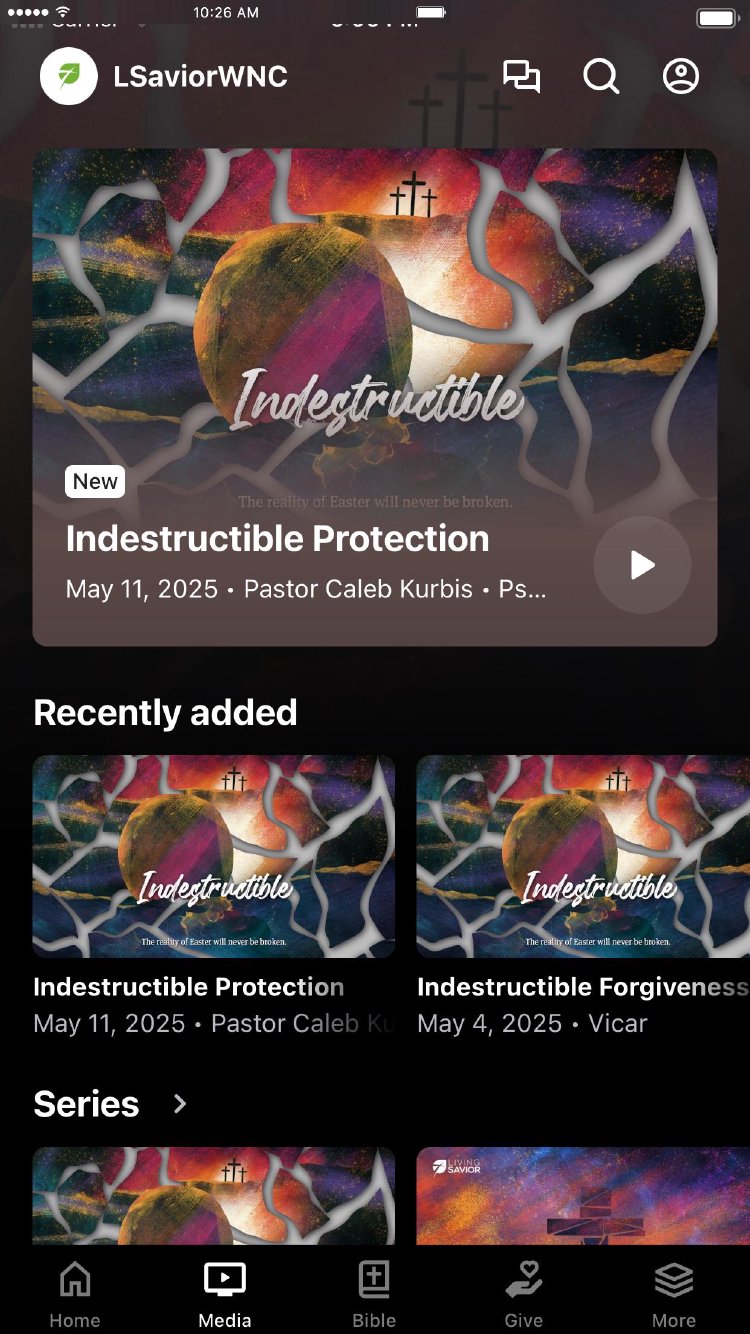This screenshot has height=1334, width=750.
Task: Open the Living Savior series tile
Action: coord(583,1195)
